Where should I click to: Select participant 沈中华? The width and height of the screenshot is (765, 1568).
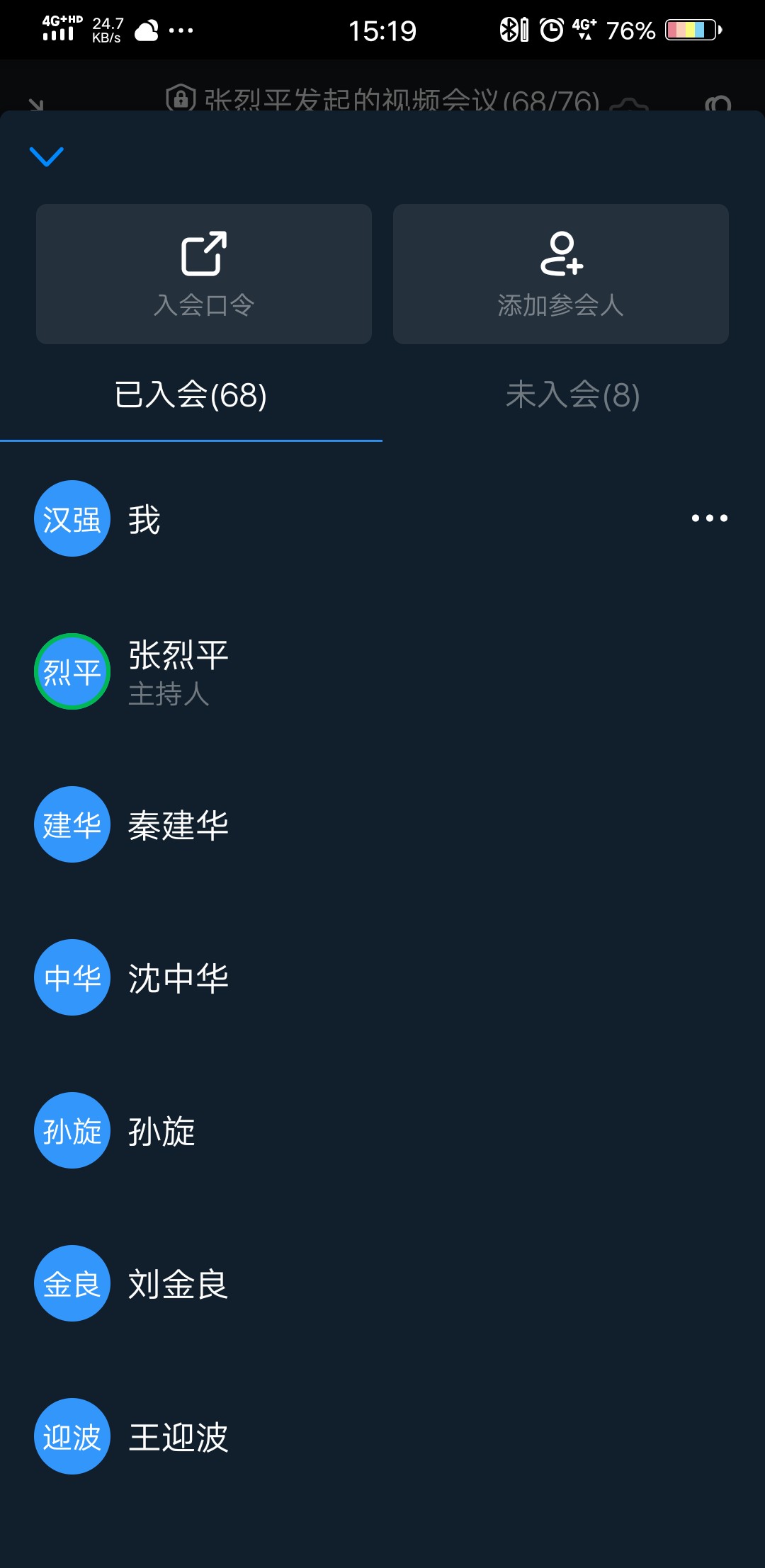click(x=177, y=978)
